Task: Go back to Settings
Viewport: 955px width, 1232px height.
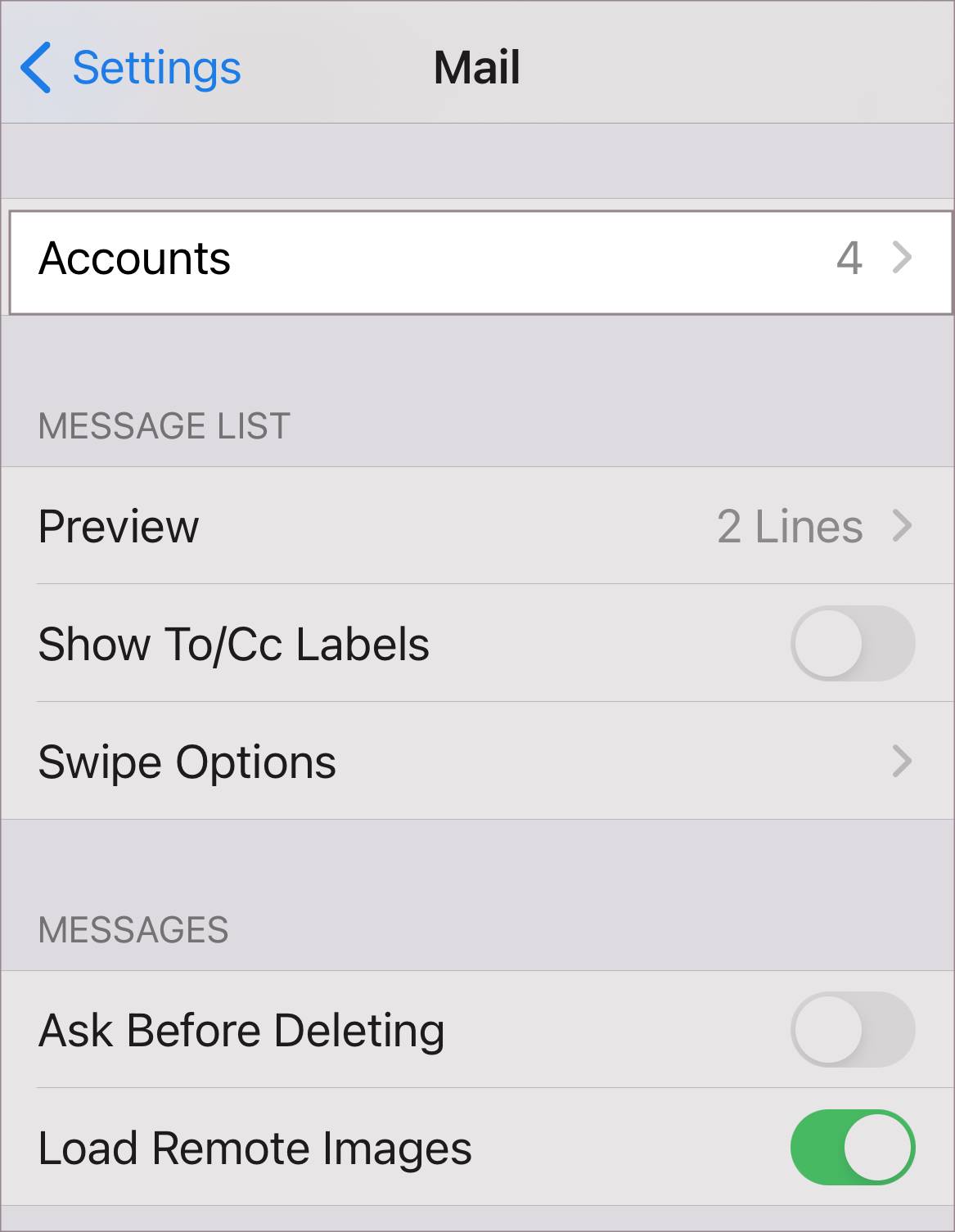Action: coord(131,67)
